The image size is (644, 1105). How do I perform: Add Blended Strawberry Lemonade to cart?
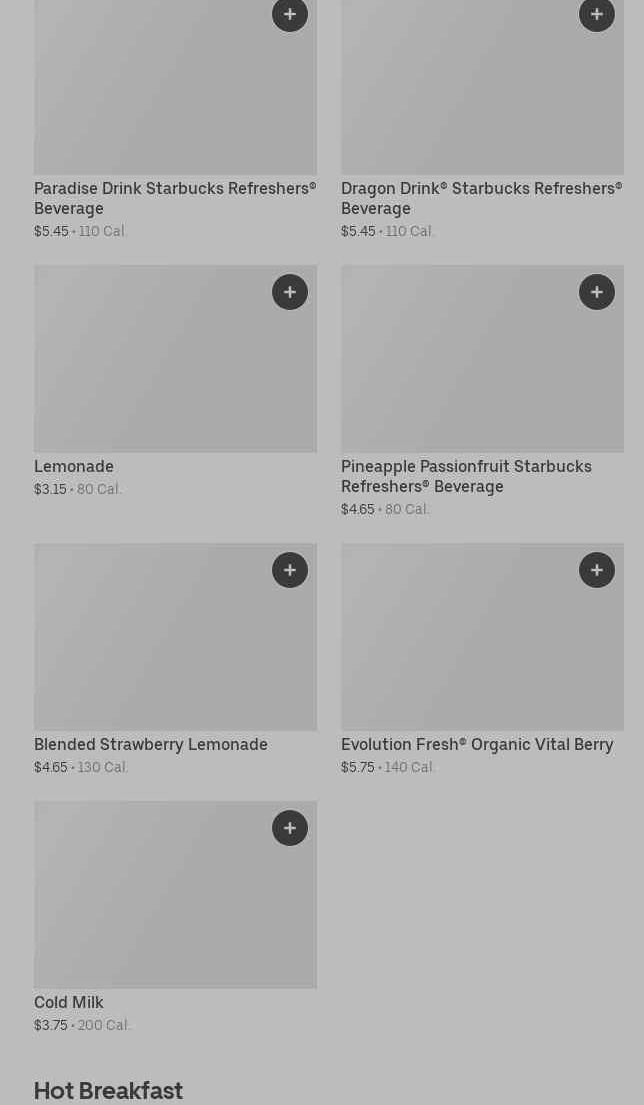[290, 570]
